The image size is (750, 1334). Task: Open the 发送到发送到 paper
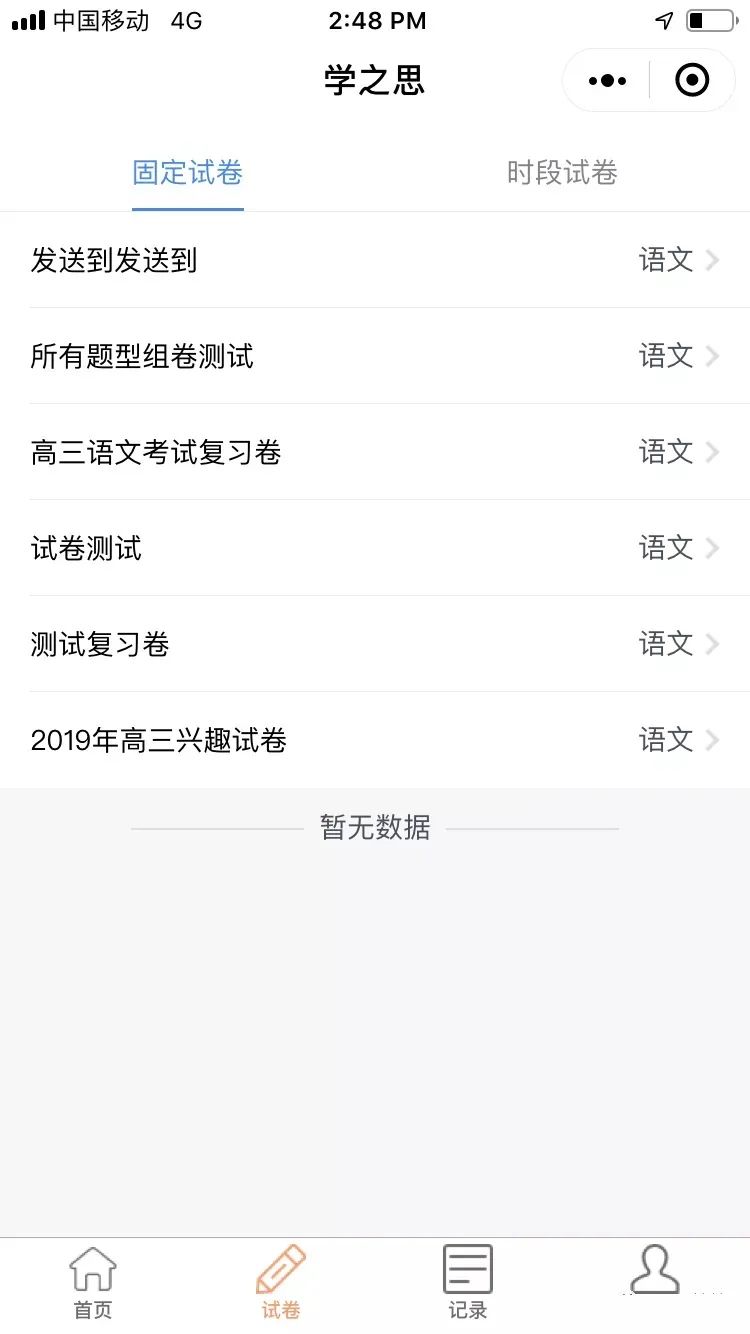click(375, 260)
